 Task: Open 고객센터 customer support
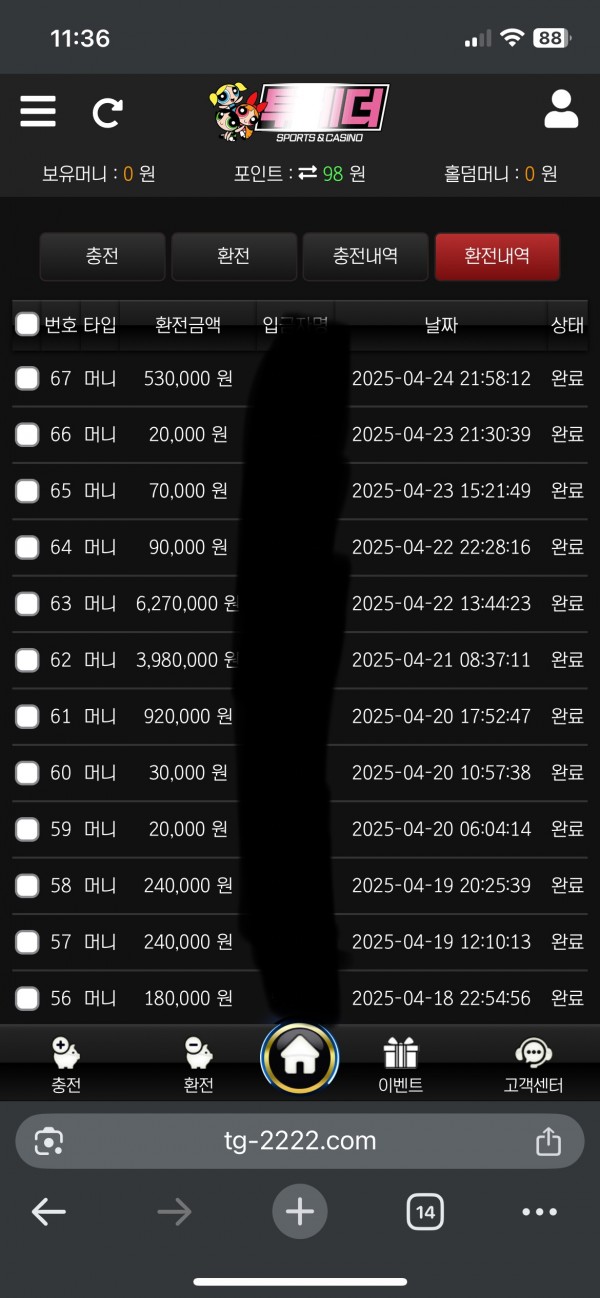click(533, 1065)
